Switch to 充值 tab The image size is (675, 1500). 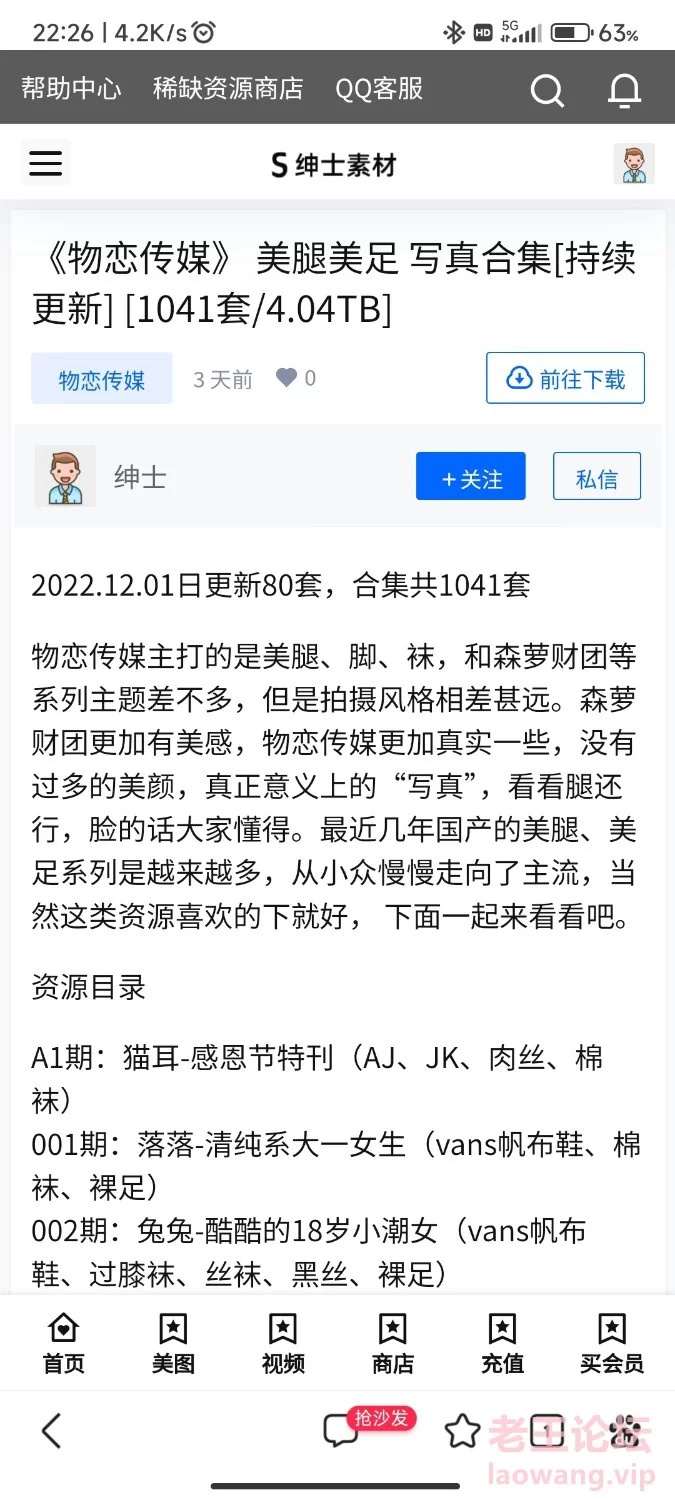point(502,1342)
